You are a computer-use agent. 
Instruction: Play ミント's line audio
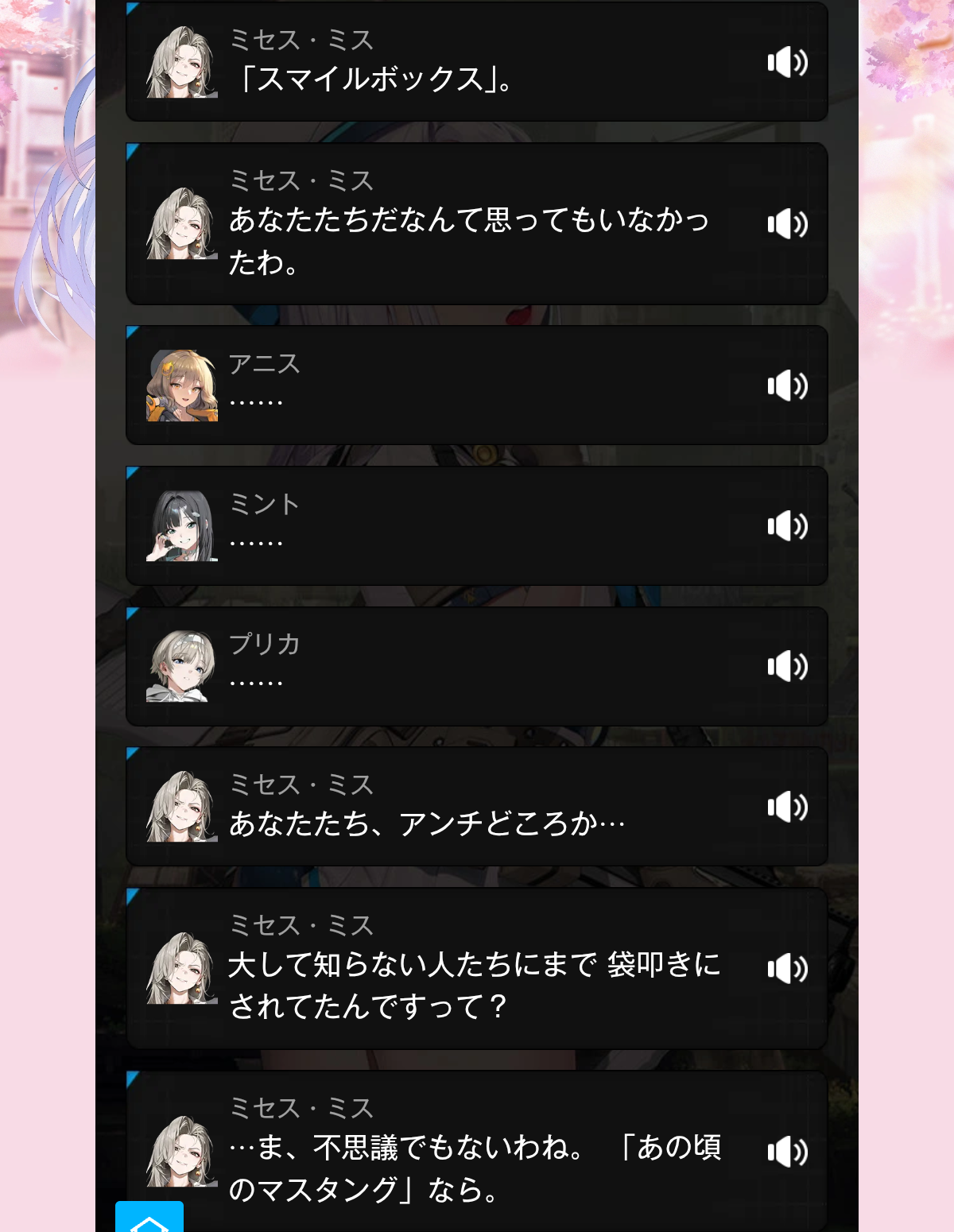[x=787, y=526]
